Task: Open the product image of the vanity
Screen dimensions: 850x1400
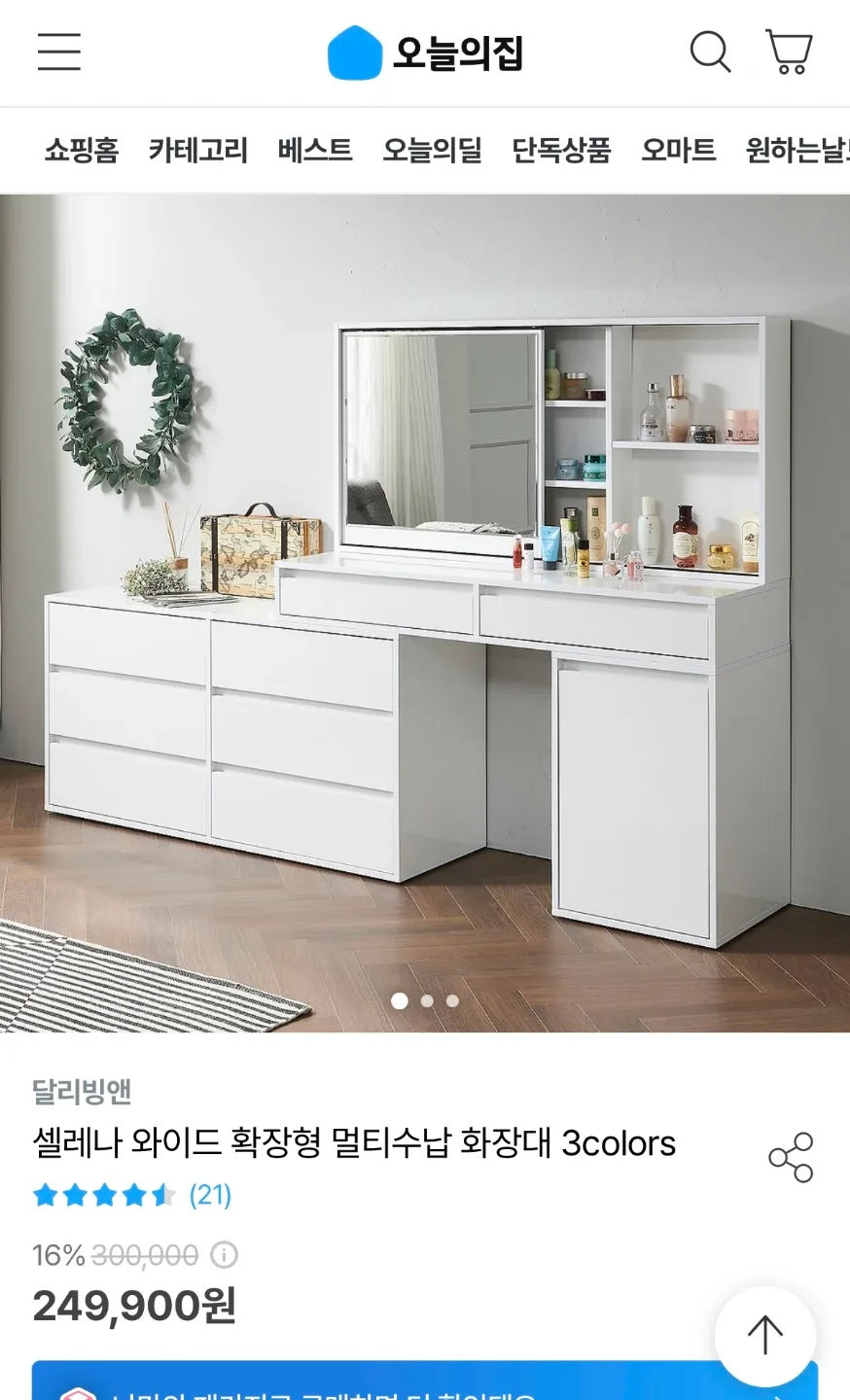Action: (425, 612)
